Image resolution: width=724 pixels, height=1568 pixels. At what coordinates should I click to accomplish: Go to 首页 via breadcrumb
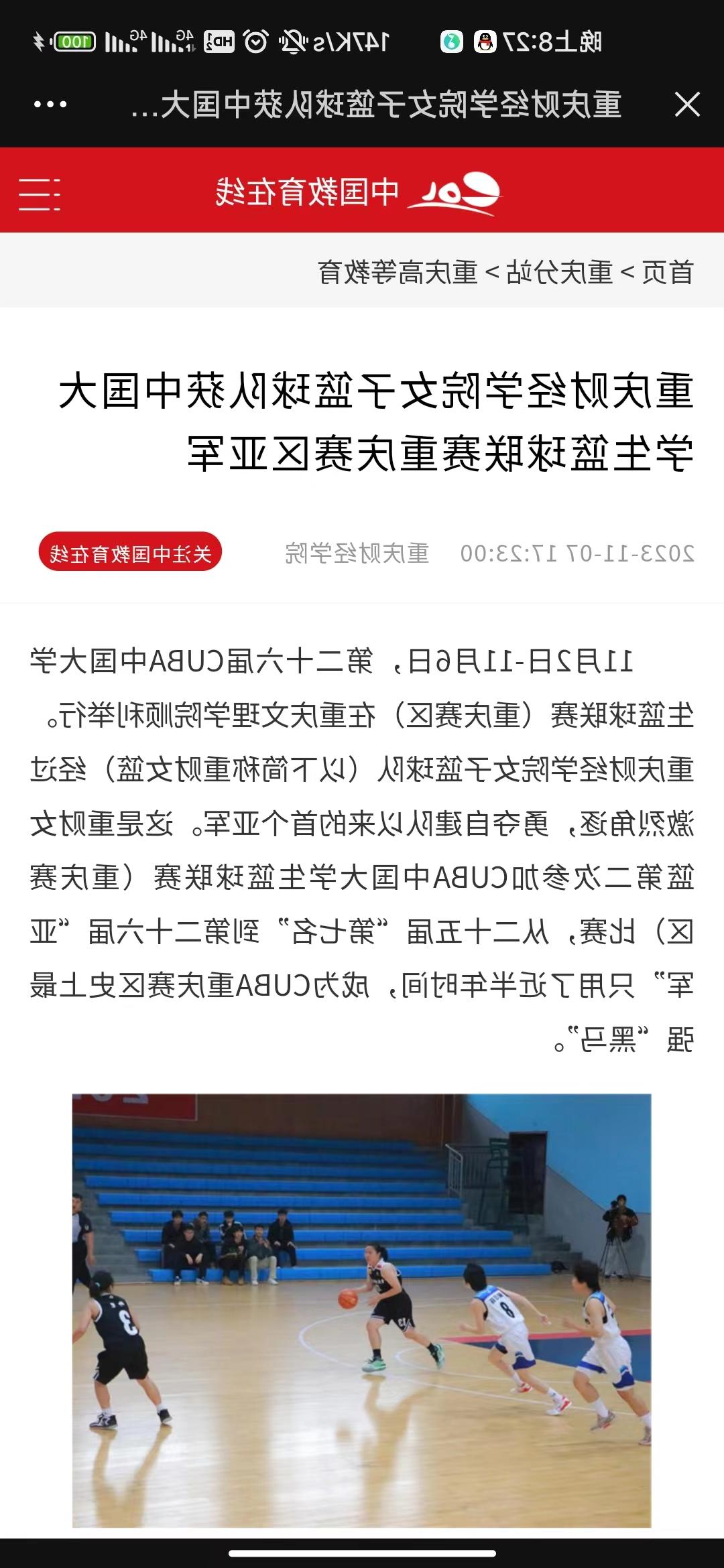pyautogui.click(x=668, y=273)
